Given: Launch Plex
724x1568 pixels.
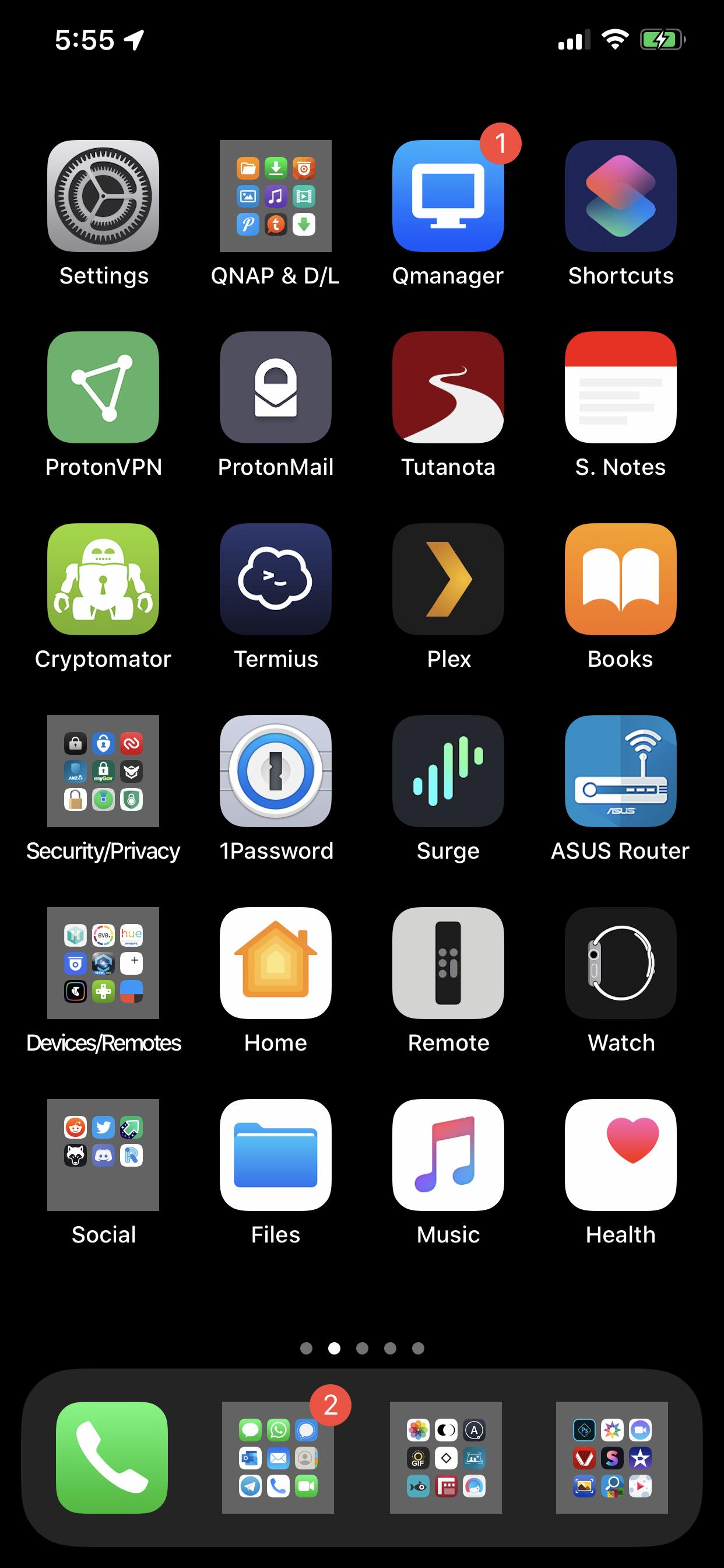Looking at the screenshot, I should tap(448, 579).
